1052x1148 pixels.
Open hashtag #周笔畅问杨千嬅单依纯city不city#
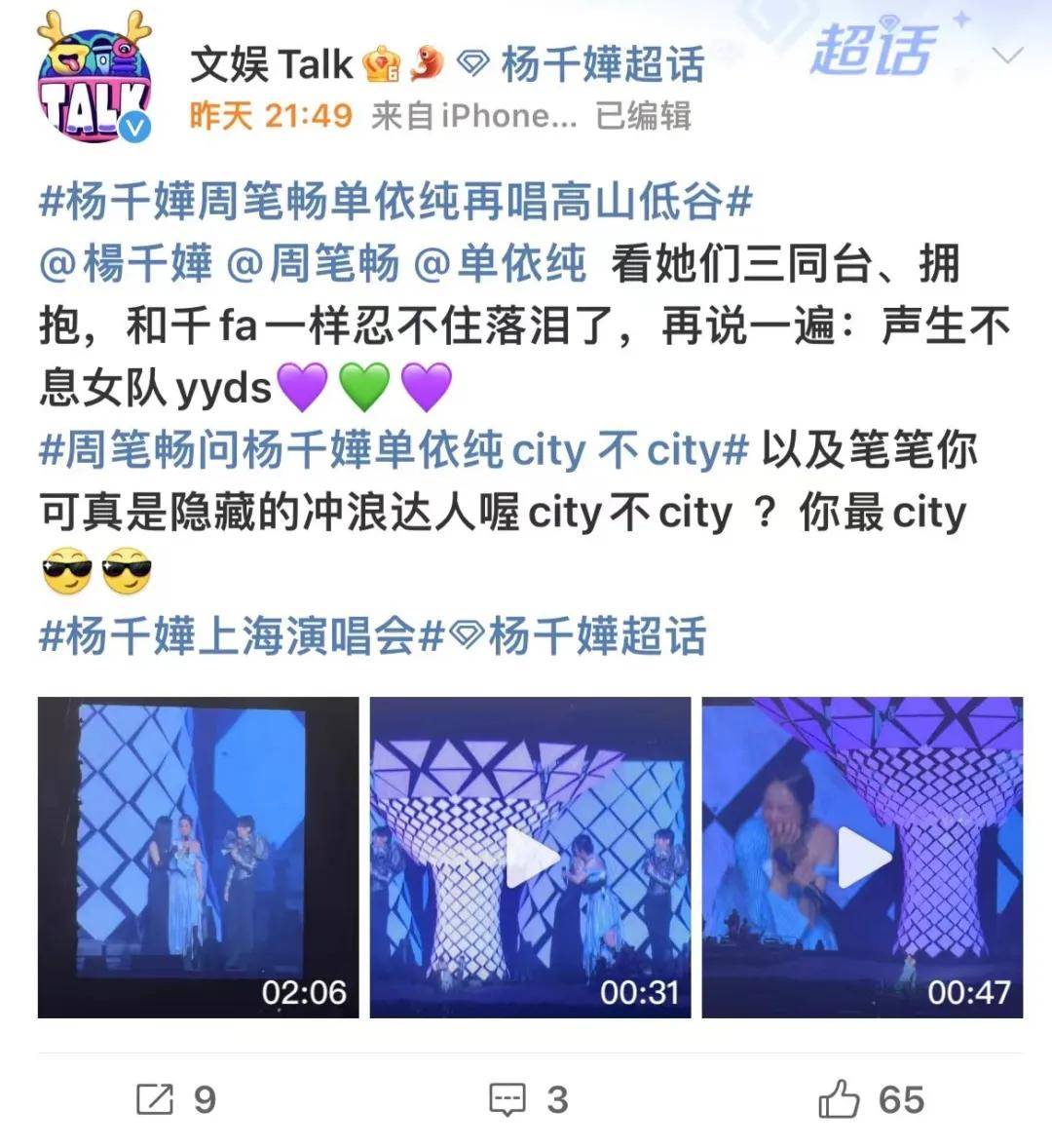[x=394, y=450]
